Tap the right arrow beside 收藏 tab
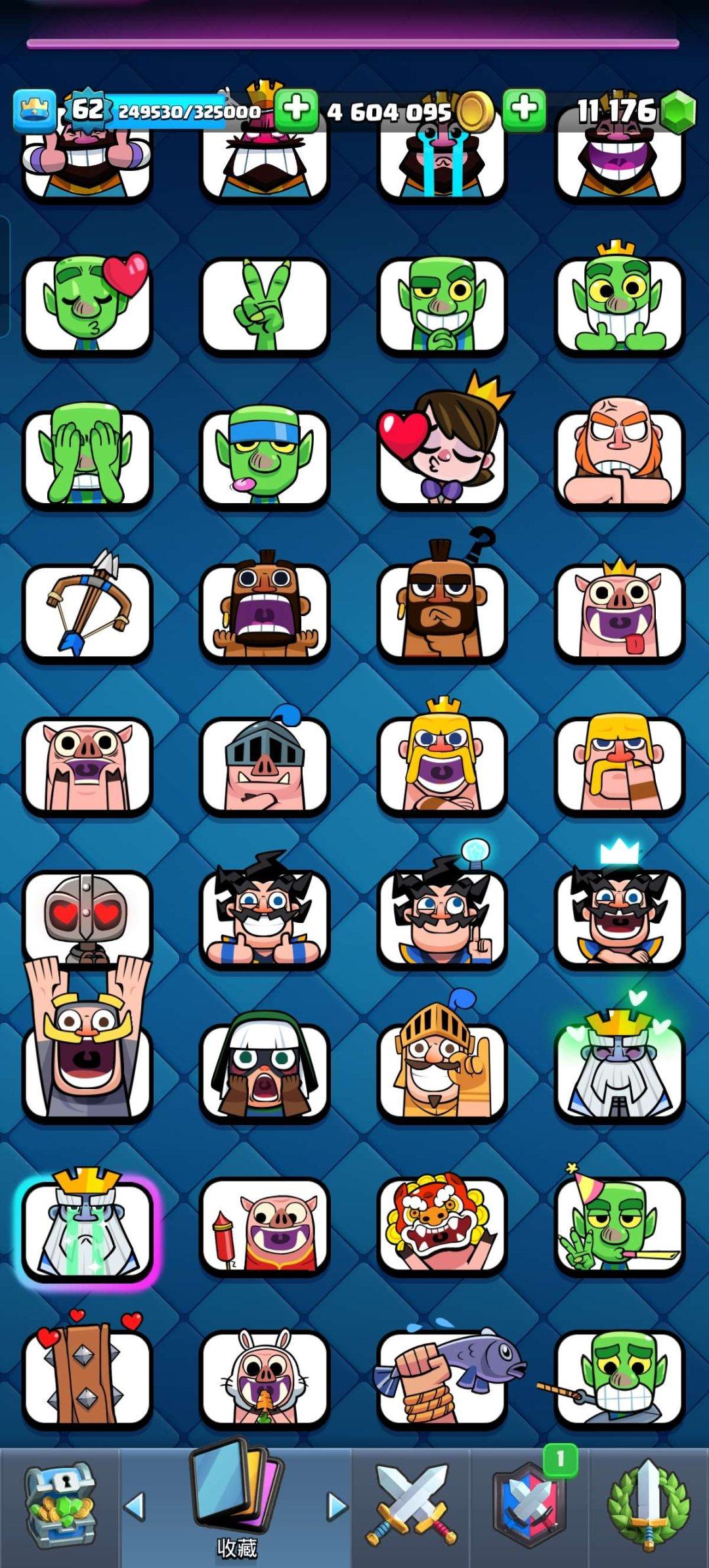The width and height of the screenshot is (709, 1568). click(337, 1506)
